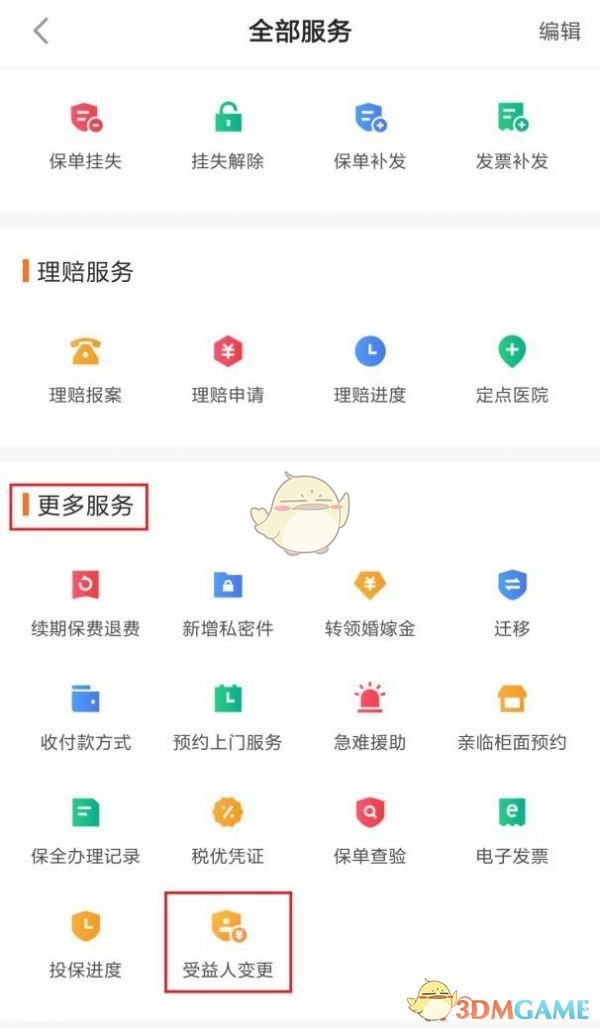This screenshot has height=1028, width=600.
Task: Start 理赔申请 claim application
Action: pos(228,368)
